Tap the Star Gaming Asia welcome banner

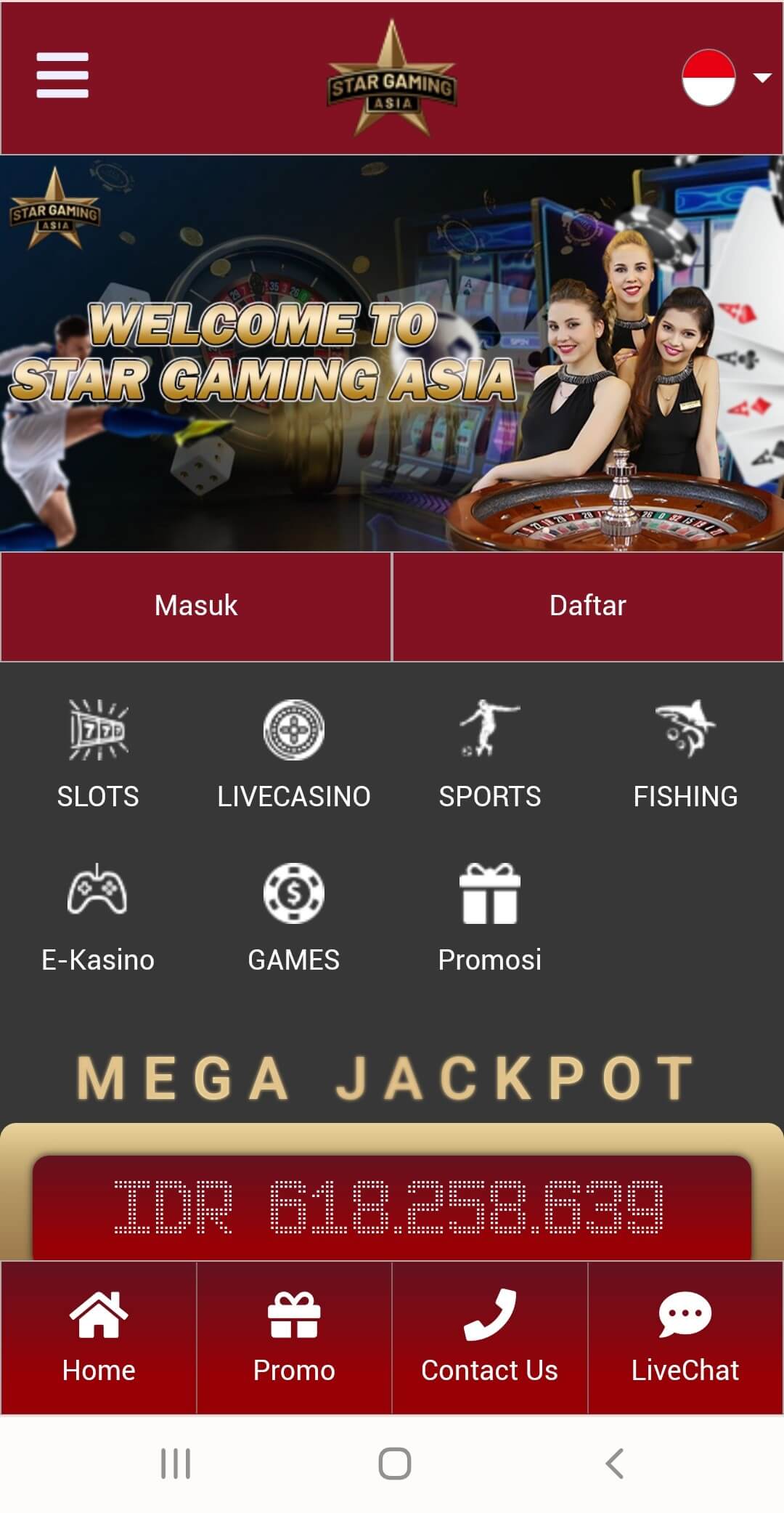click(392, 353)
